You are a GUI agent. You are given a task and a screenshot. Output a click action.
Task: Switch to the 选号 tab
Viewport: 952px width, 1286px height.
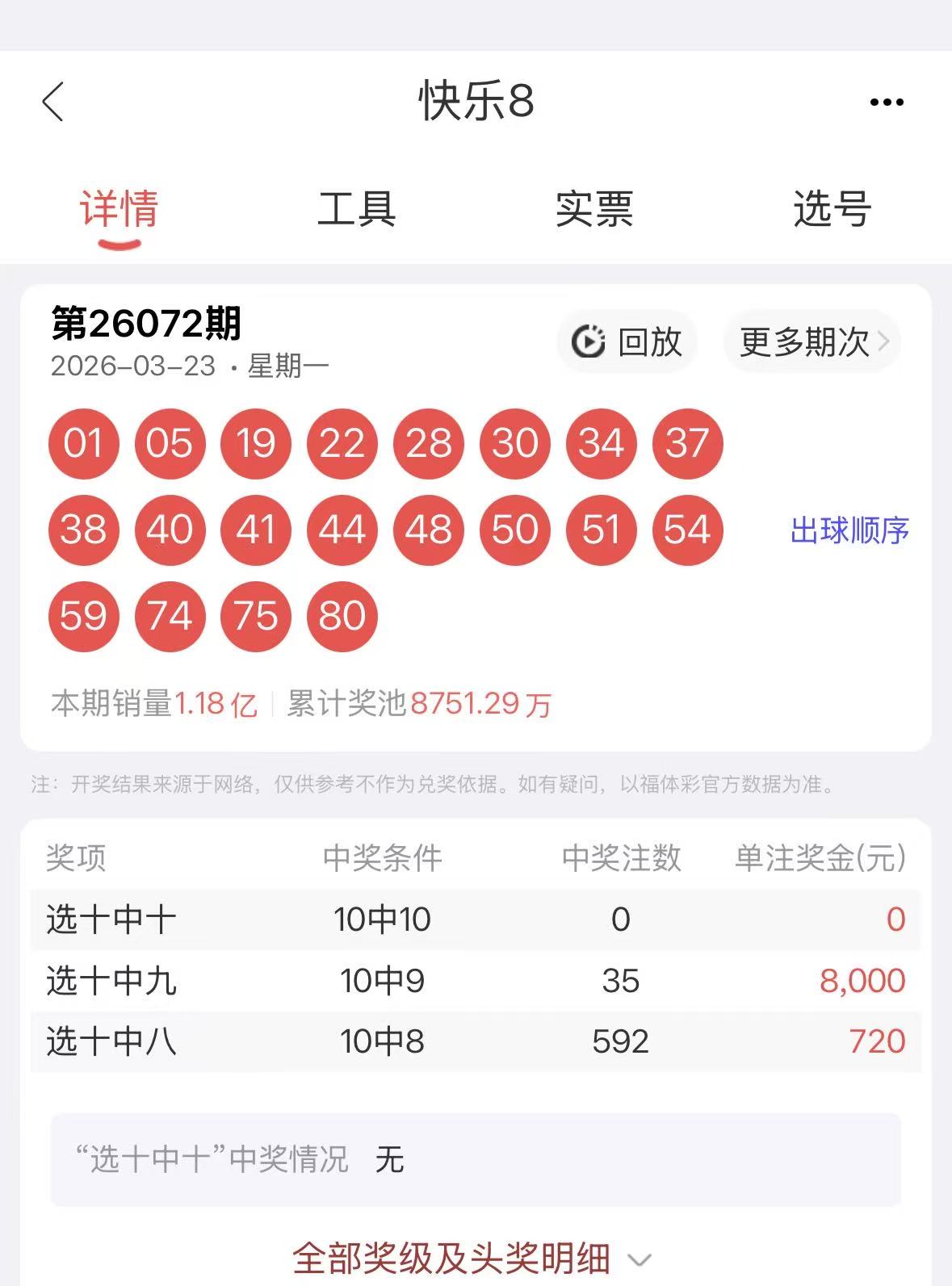click(832, 209)
